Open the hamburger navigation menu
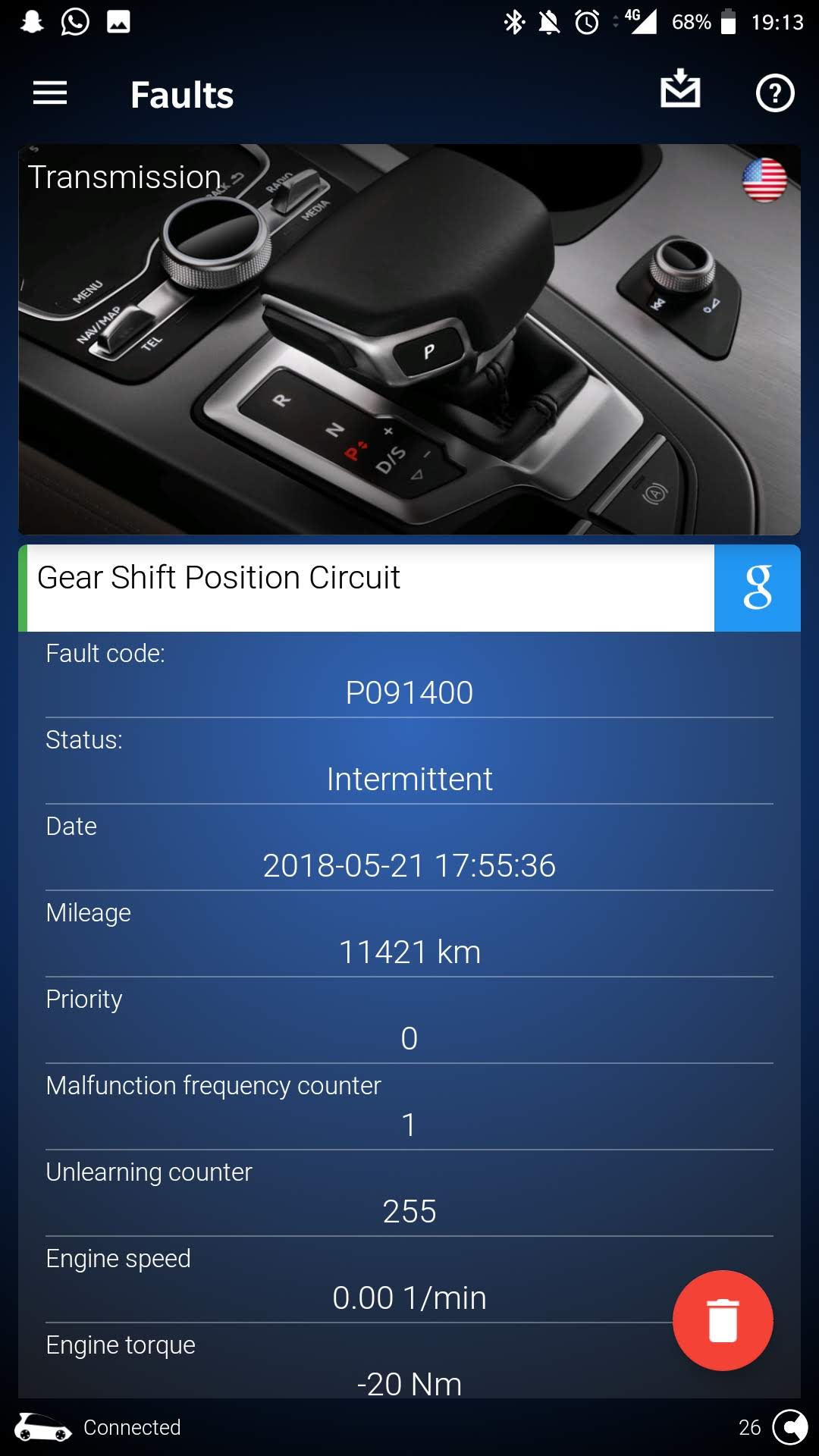 [x=50, y=93]
